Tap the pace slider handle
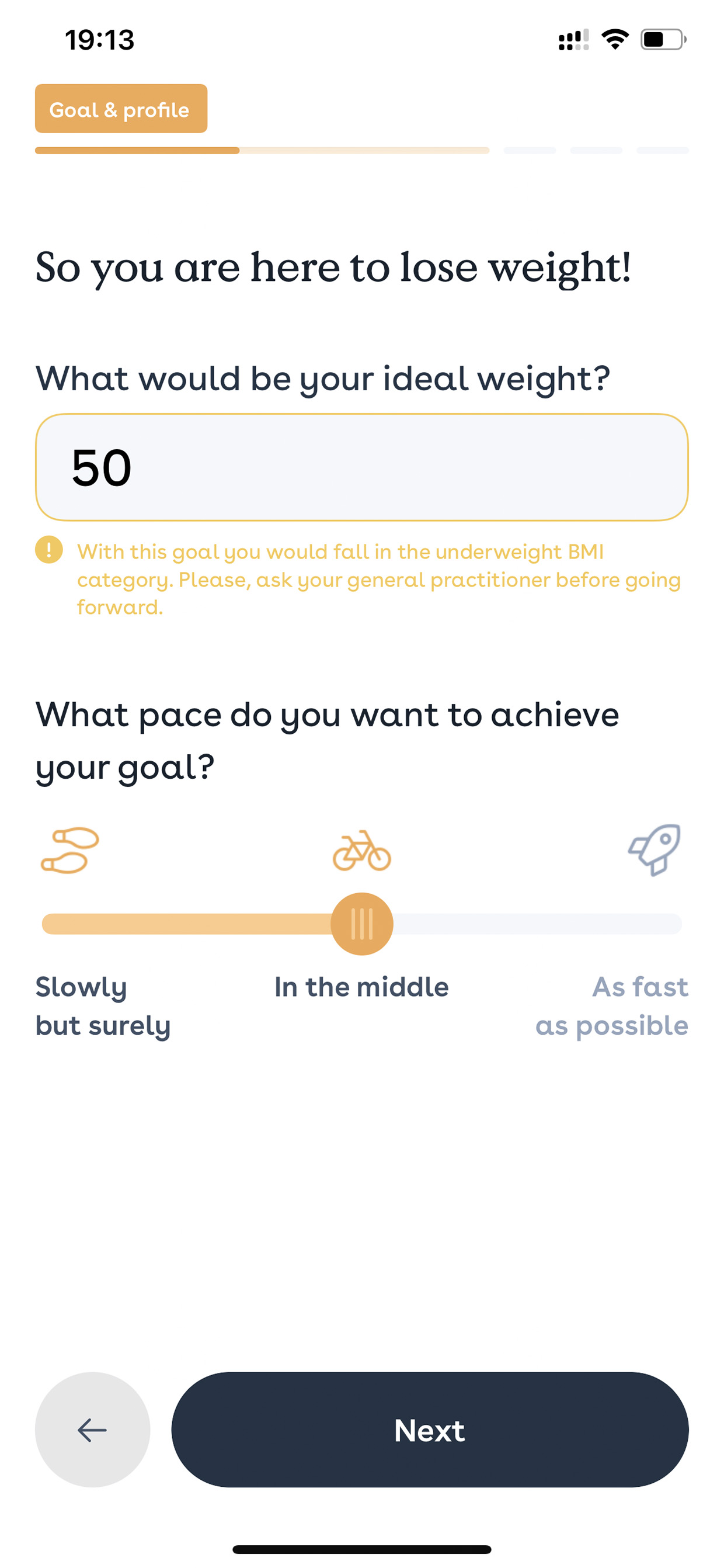 click(362, 924)
